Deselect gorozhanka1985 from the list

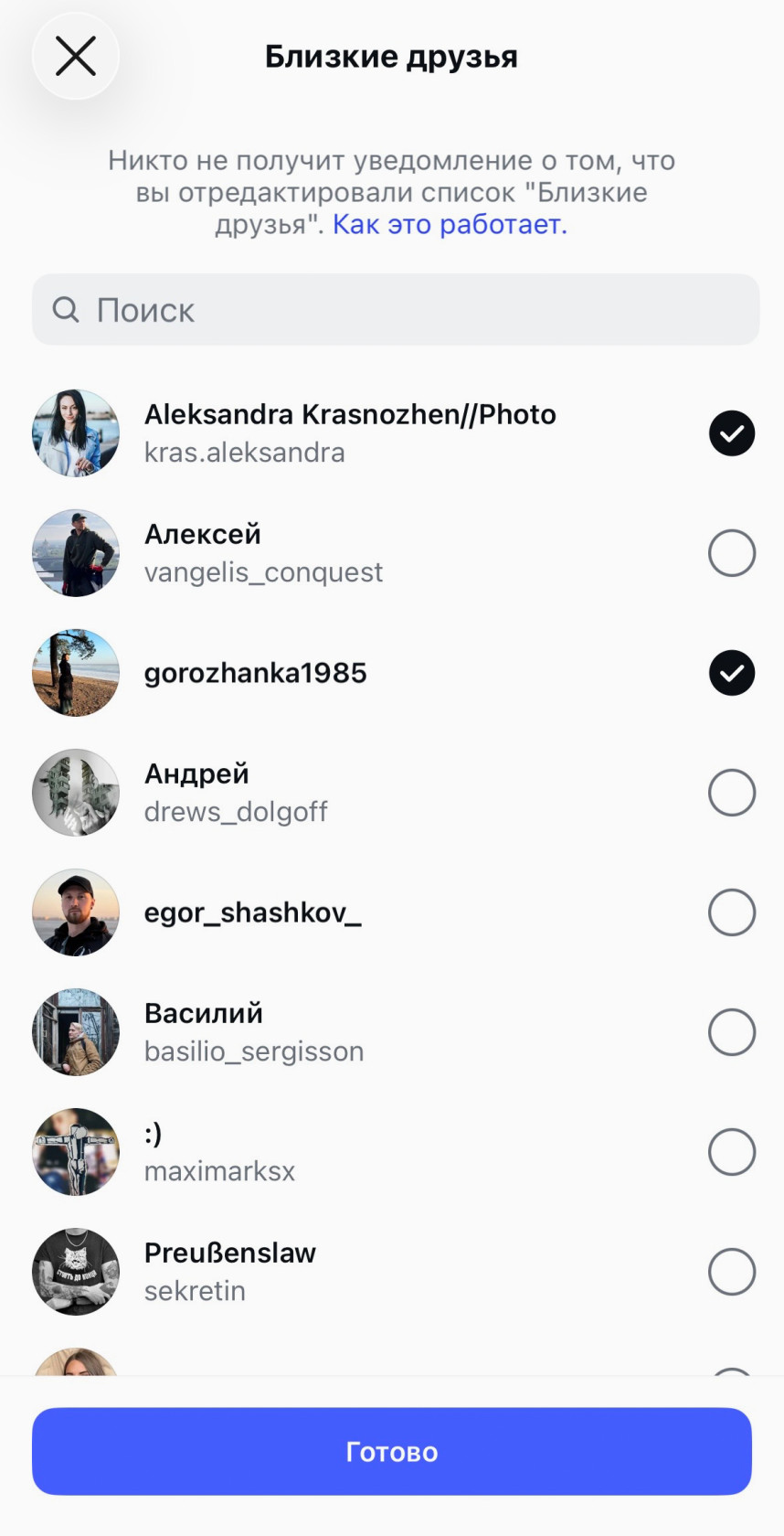pyautogui.click(x=732, y=673)
